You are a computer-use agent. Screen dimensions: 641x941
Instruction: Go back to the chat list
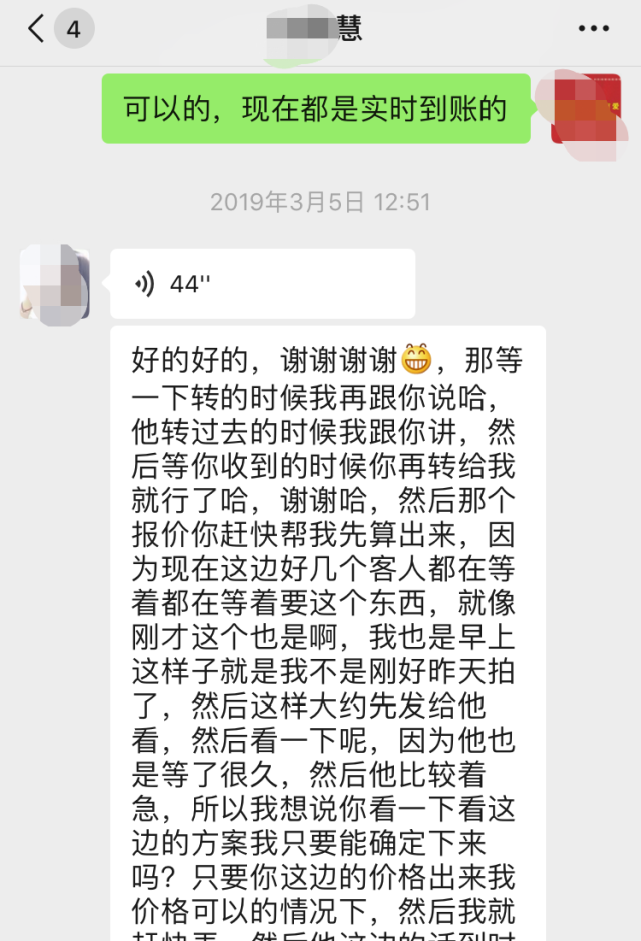click(37, 29)
